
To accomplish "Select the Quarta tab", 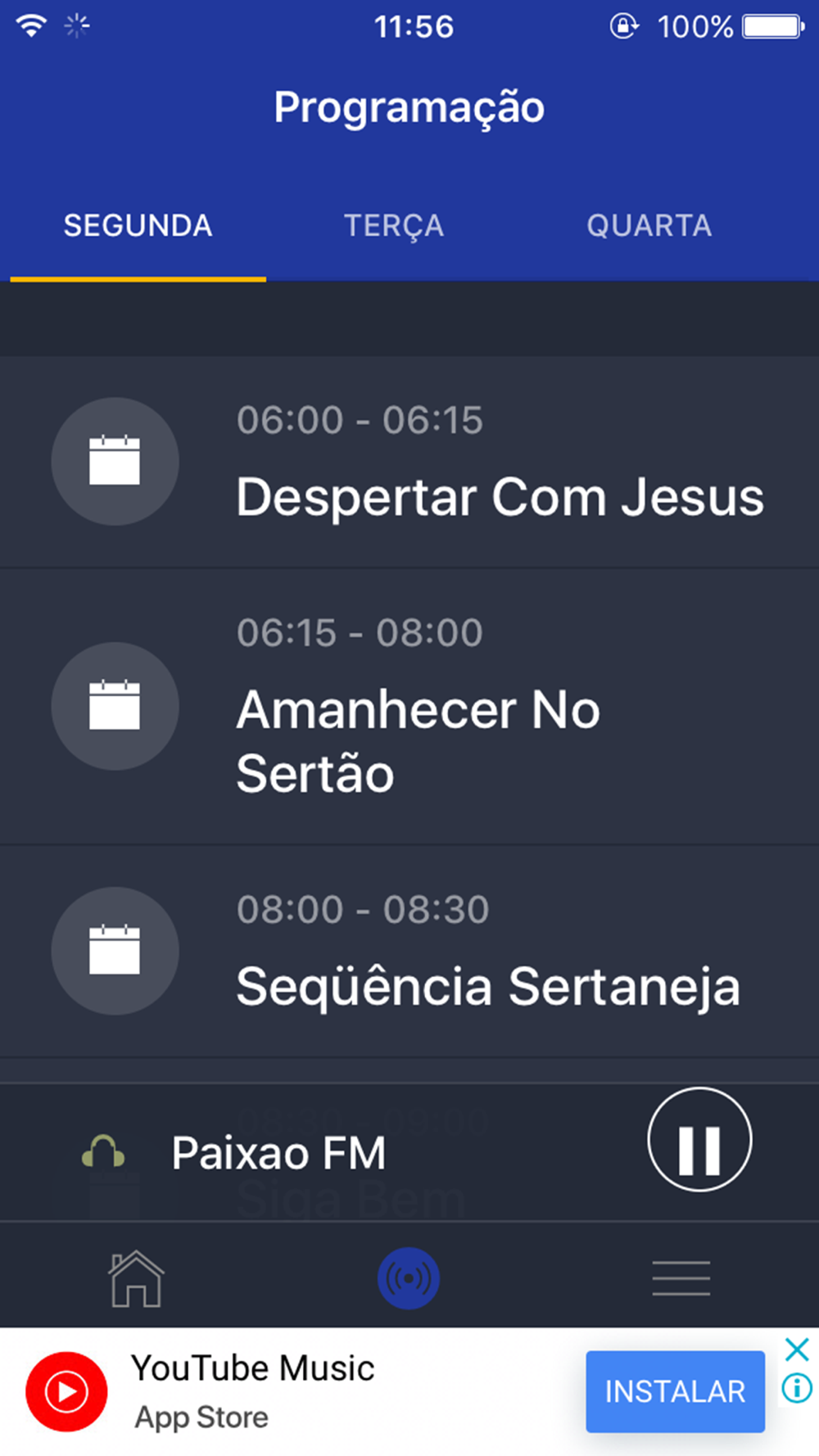I will [649, 226].
